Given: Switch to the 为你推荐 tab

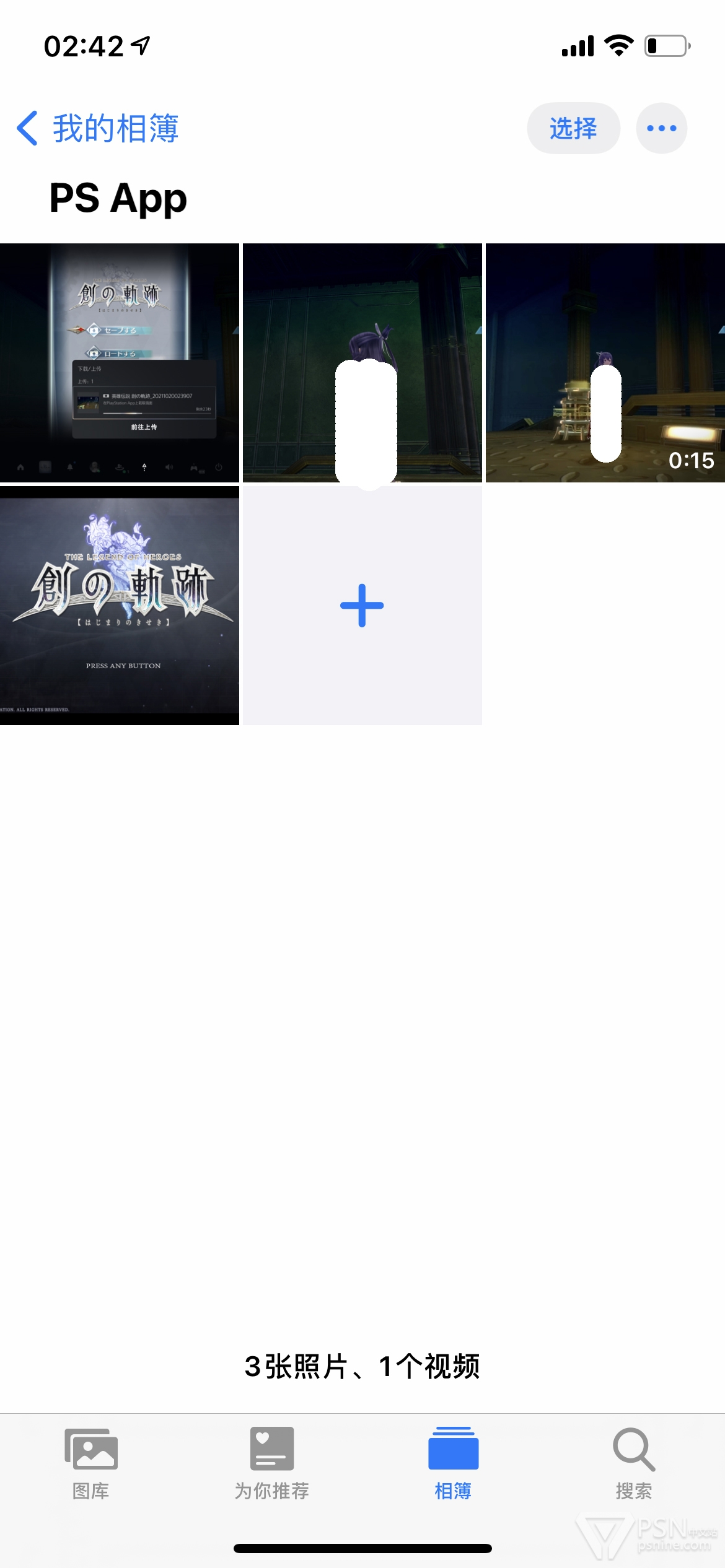Looking at the screenshot, I should click(x=272, y=1464).
